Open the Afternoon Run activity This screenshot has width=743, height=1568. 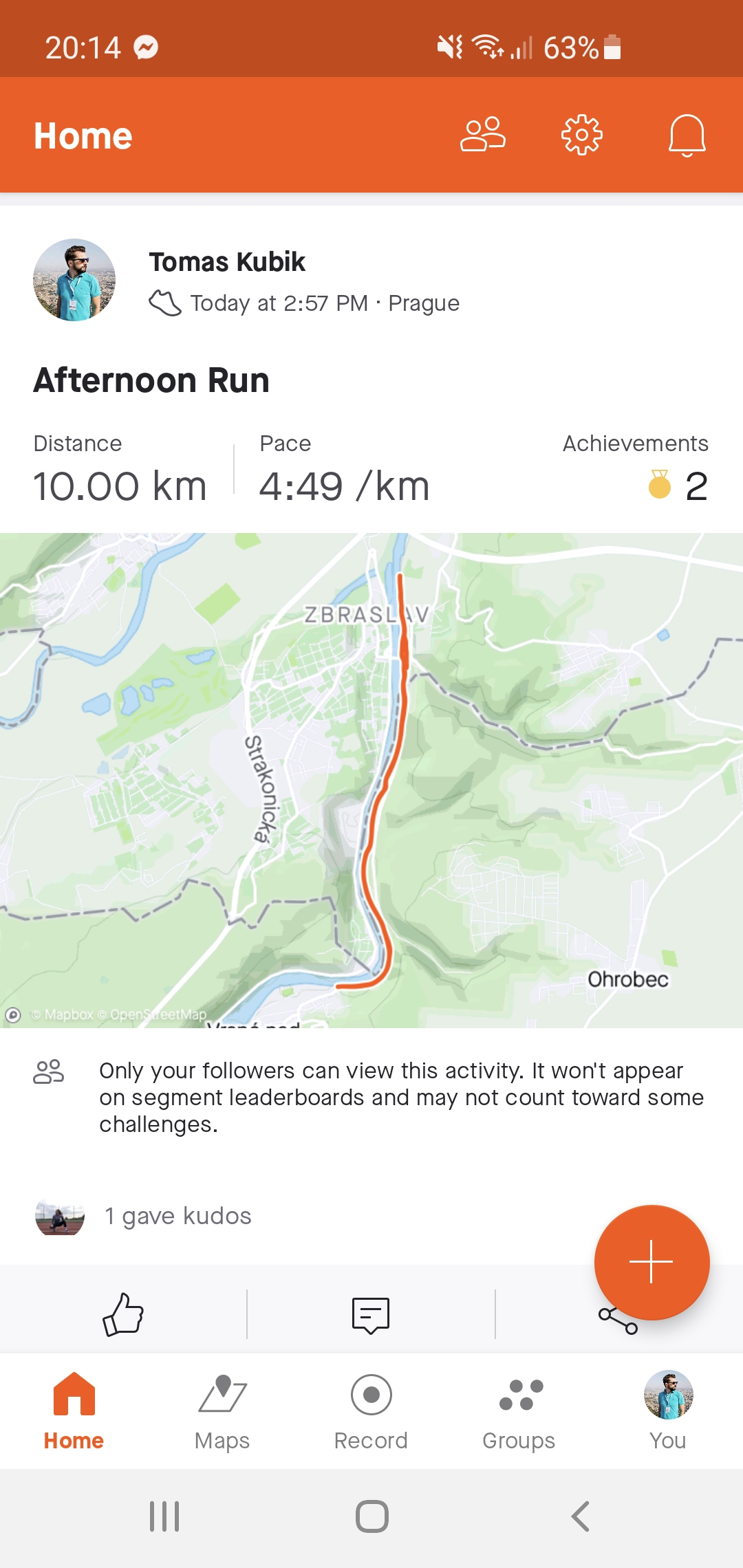coord(151,380)
